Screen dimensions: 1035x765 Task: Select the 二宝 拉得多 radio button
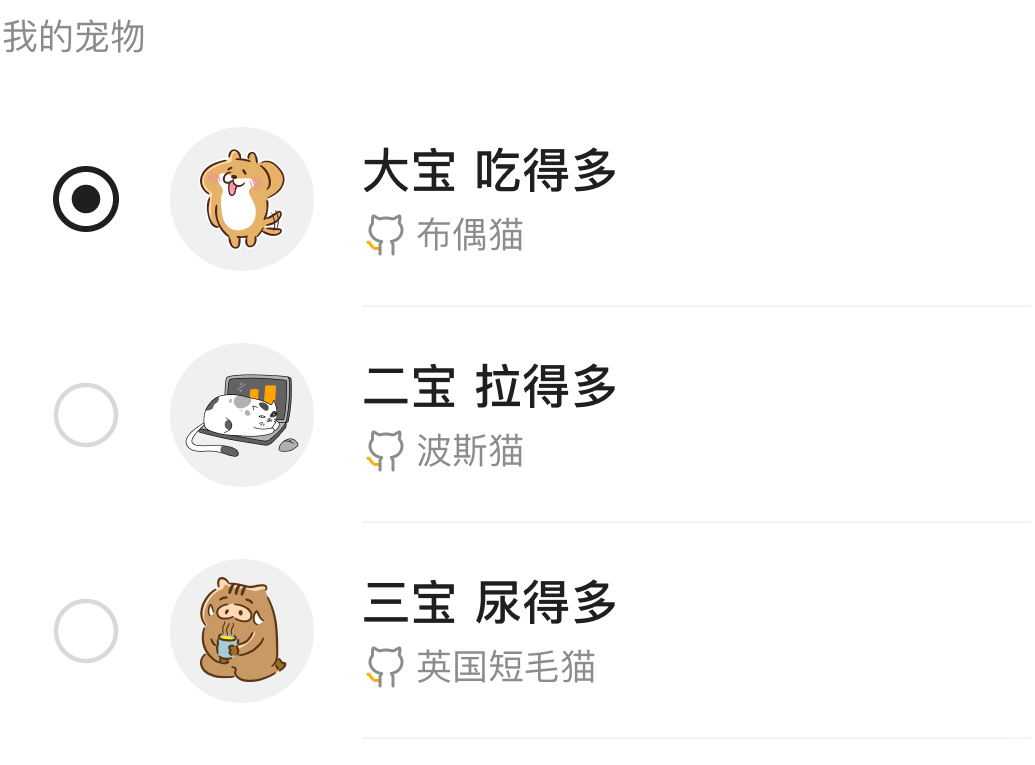click(86, 415)
